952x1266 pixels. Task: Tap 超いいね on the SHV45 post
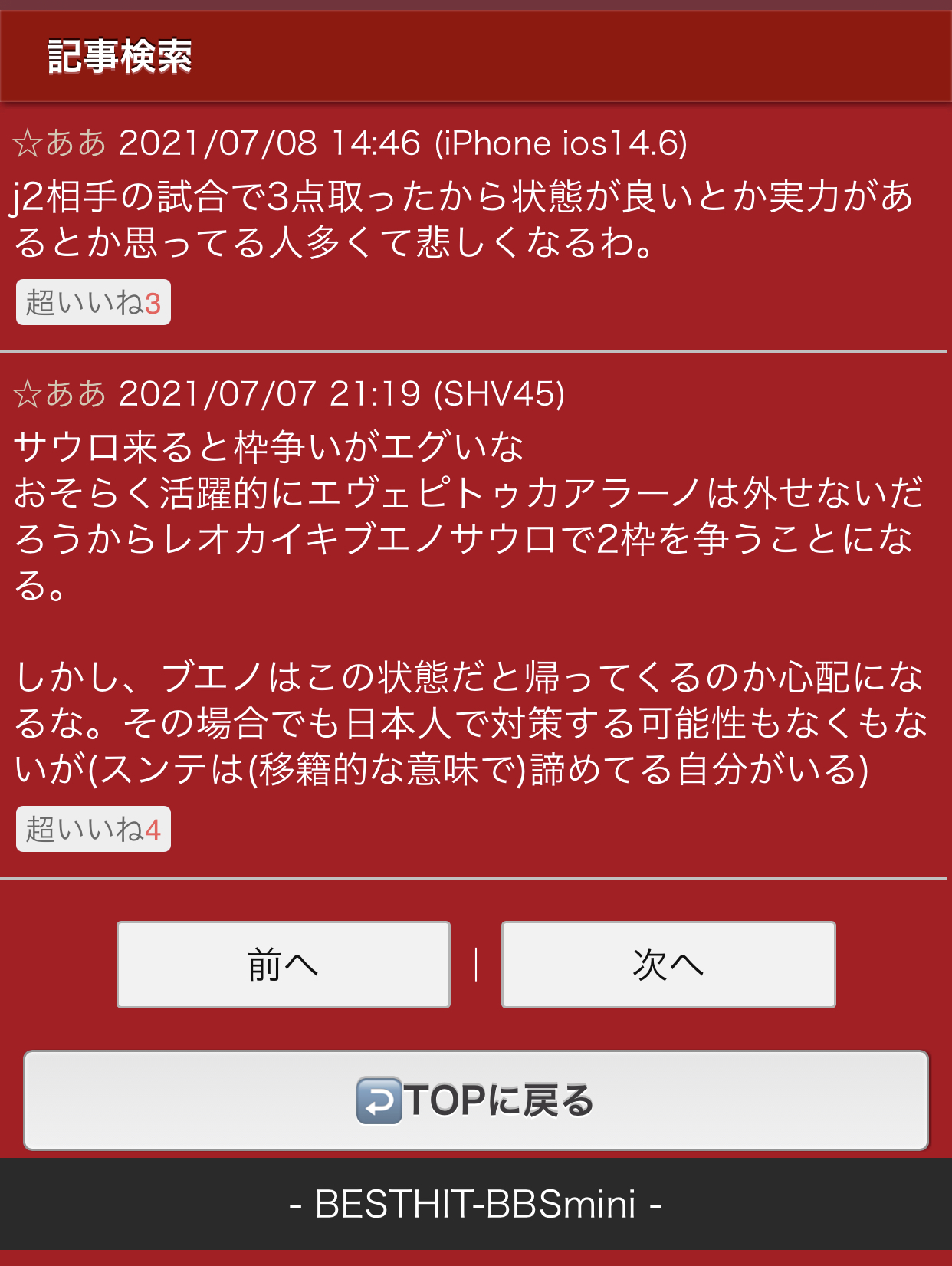(93, 829)
